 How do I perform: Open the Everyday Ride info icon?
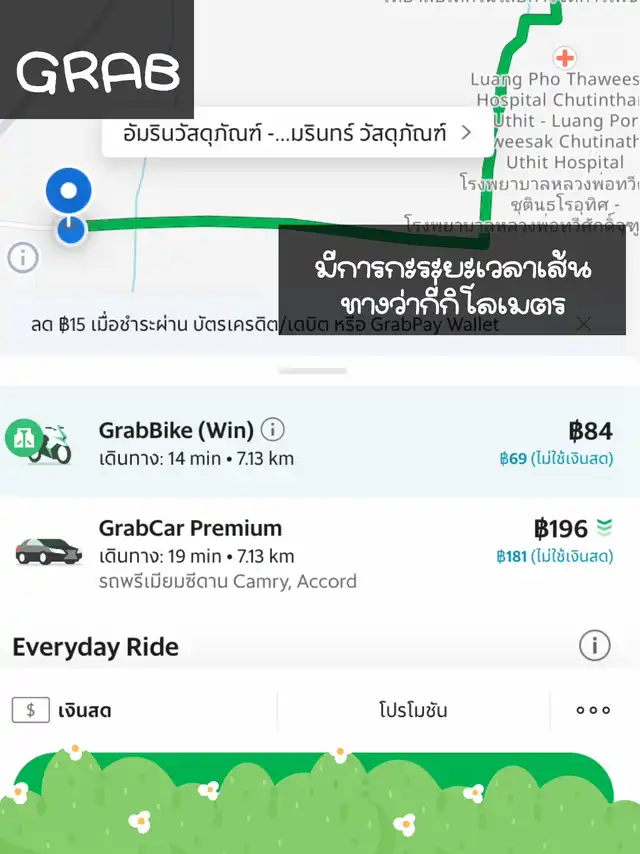click(594, 645)
